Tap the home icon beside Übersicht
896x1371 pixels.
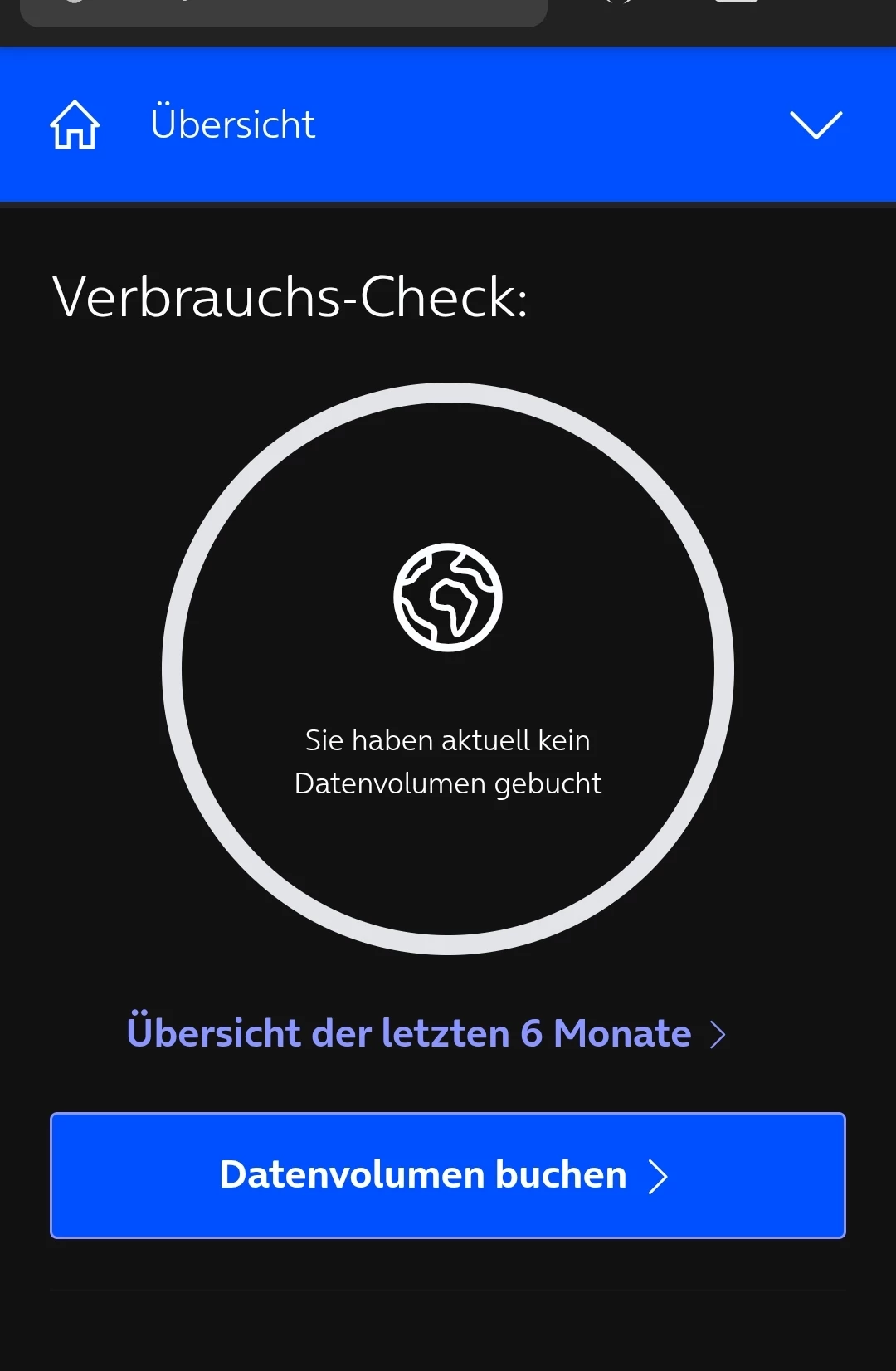(x=75, y=124)
